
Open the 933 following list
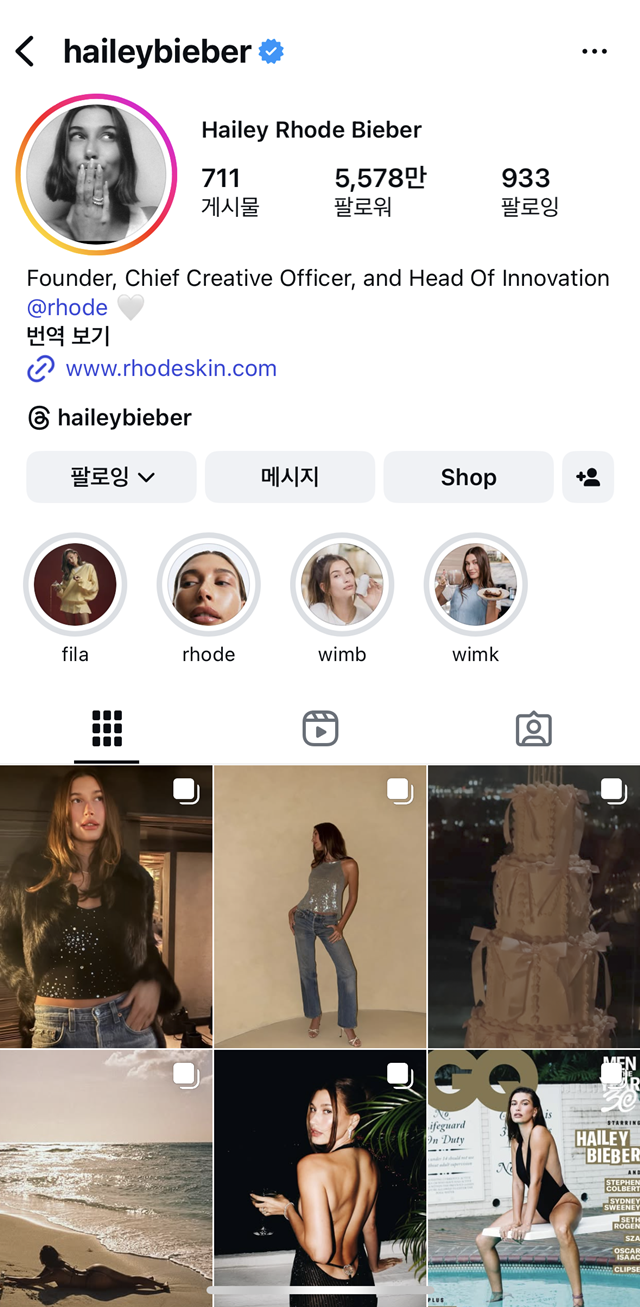pos(528,191)
